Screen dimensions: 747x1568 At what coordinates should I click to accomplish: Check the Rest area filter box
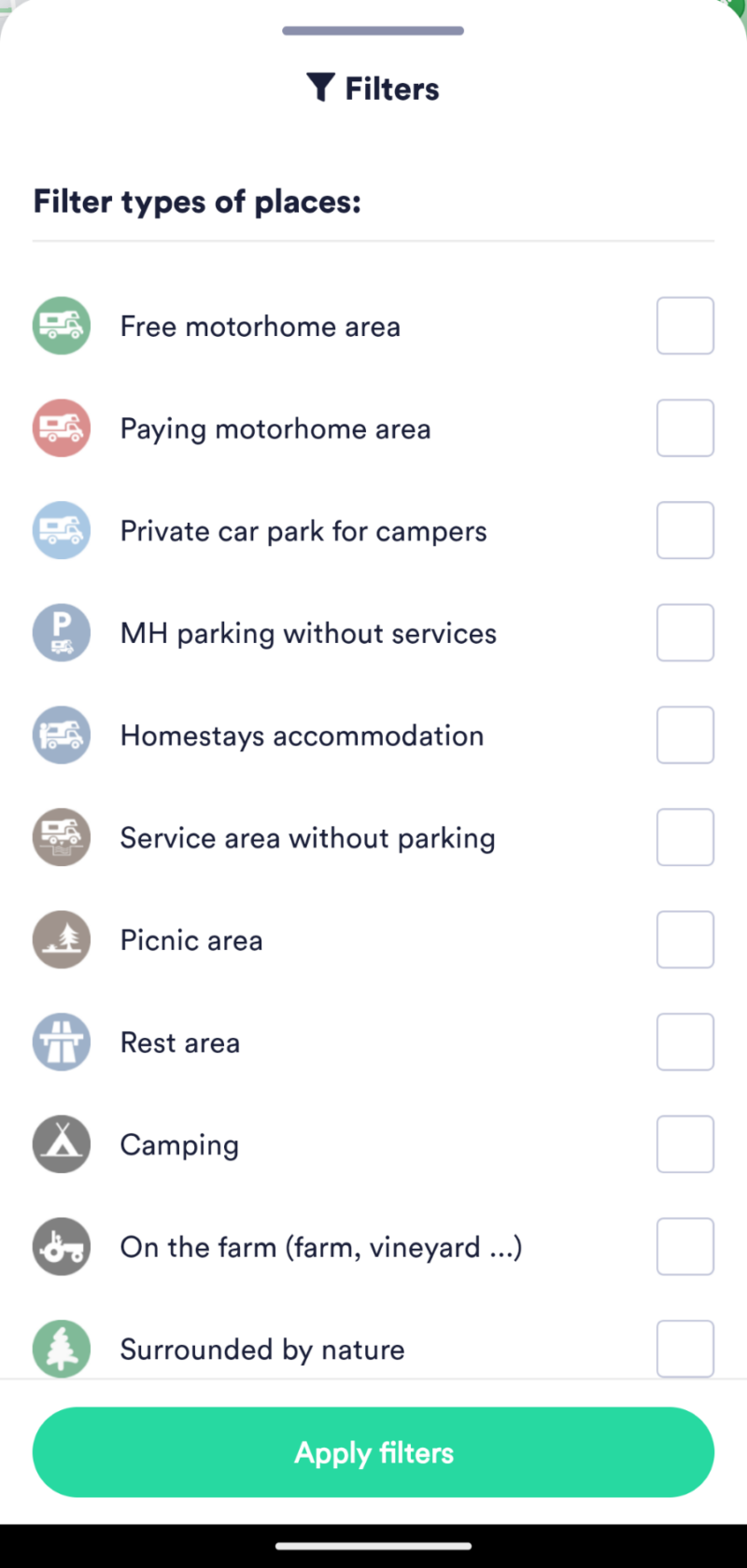684,1042
